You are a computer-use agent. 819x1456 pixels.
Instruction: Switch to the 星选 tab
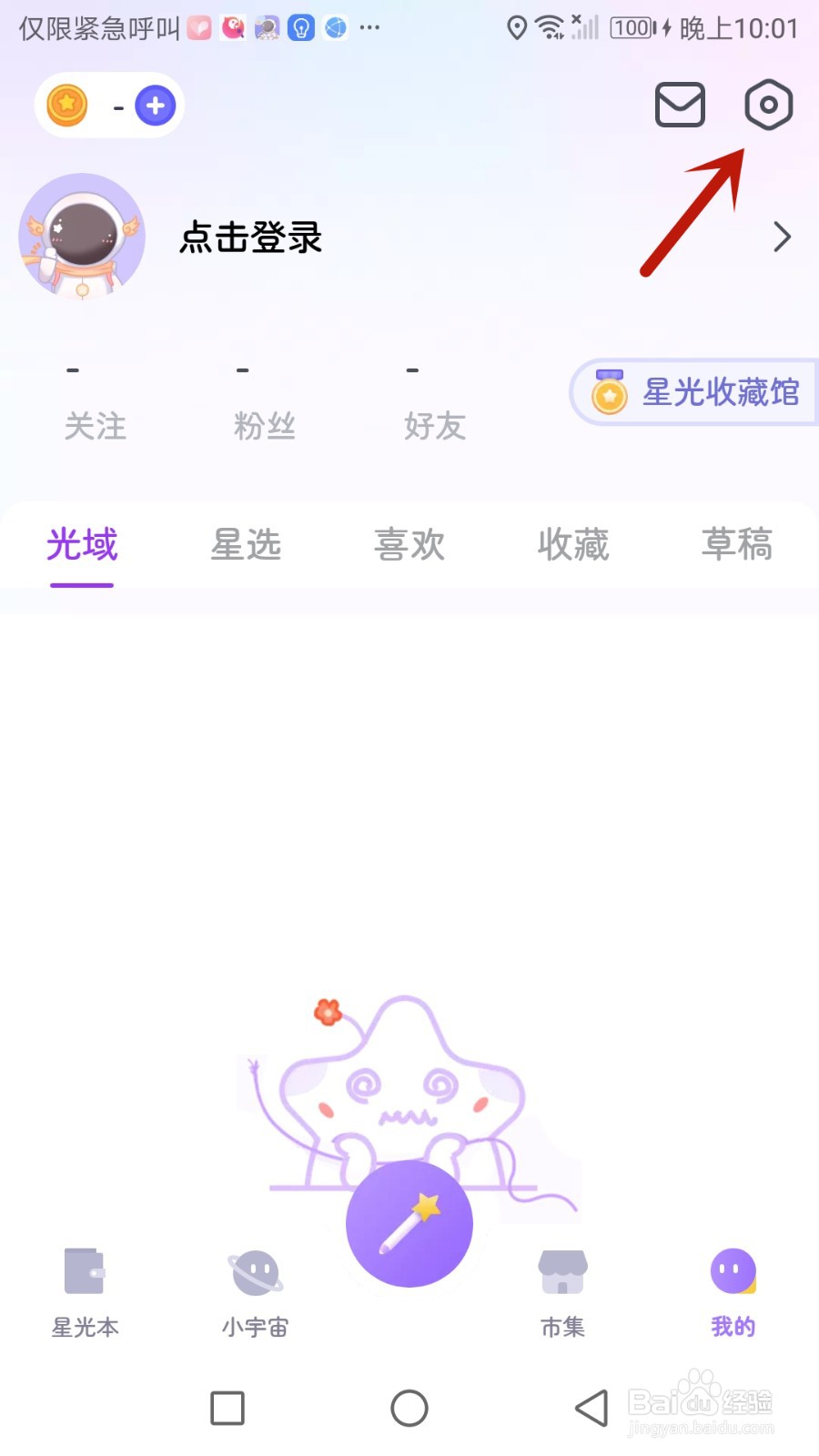(x=246, y=545)
